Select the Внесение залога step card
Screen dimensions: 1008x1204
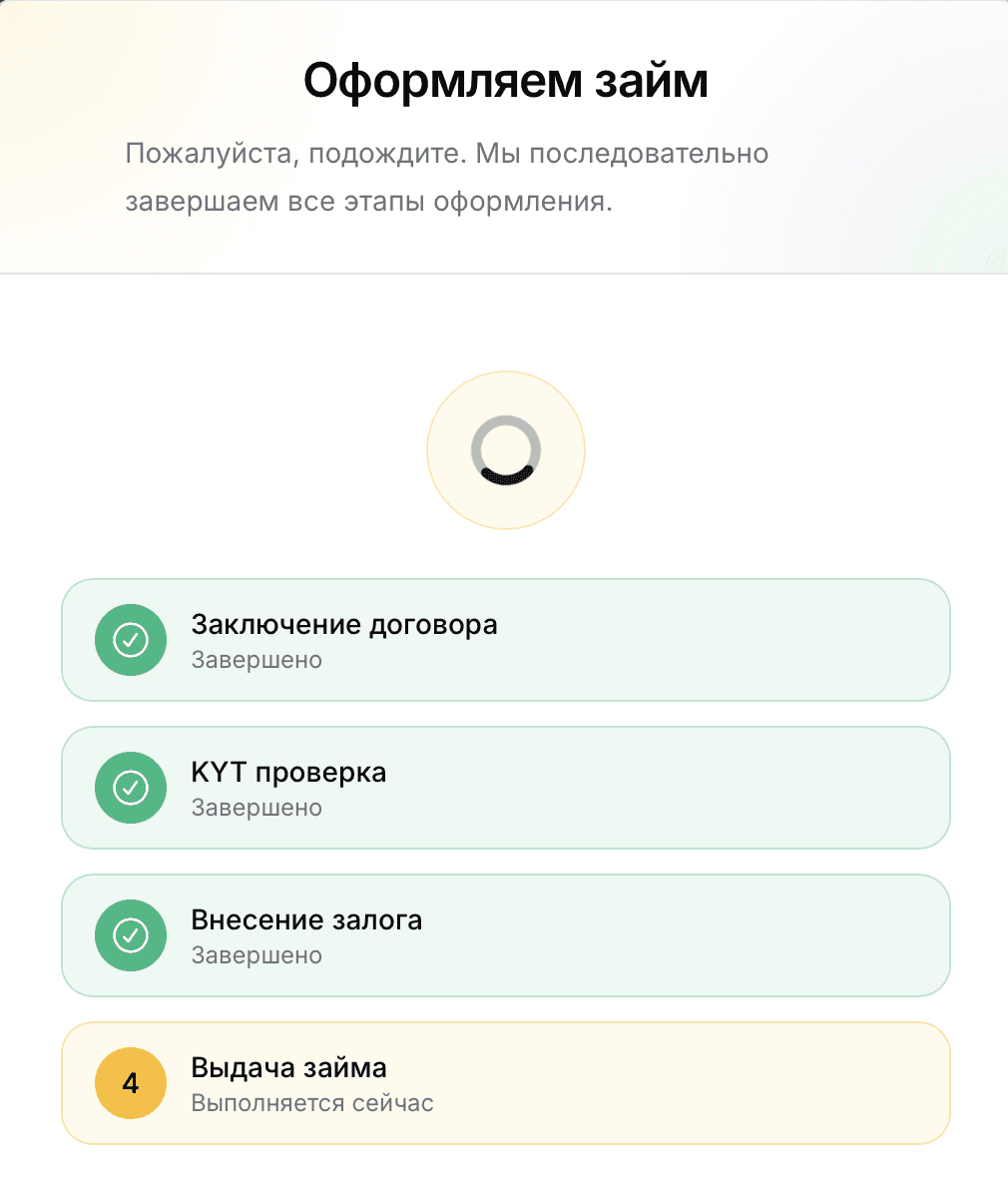(x=505, y=935)
